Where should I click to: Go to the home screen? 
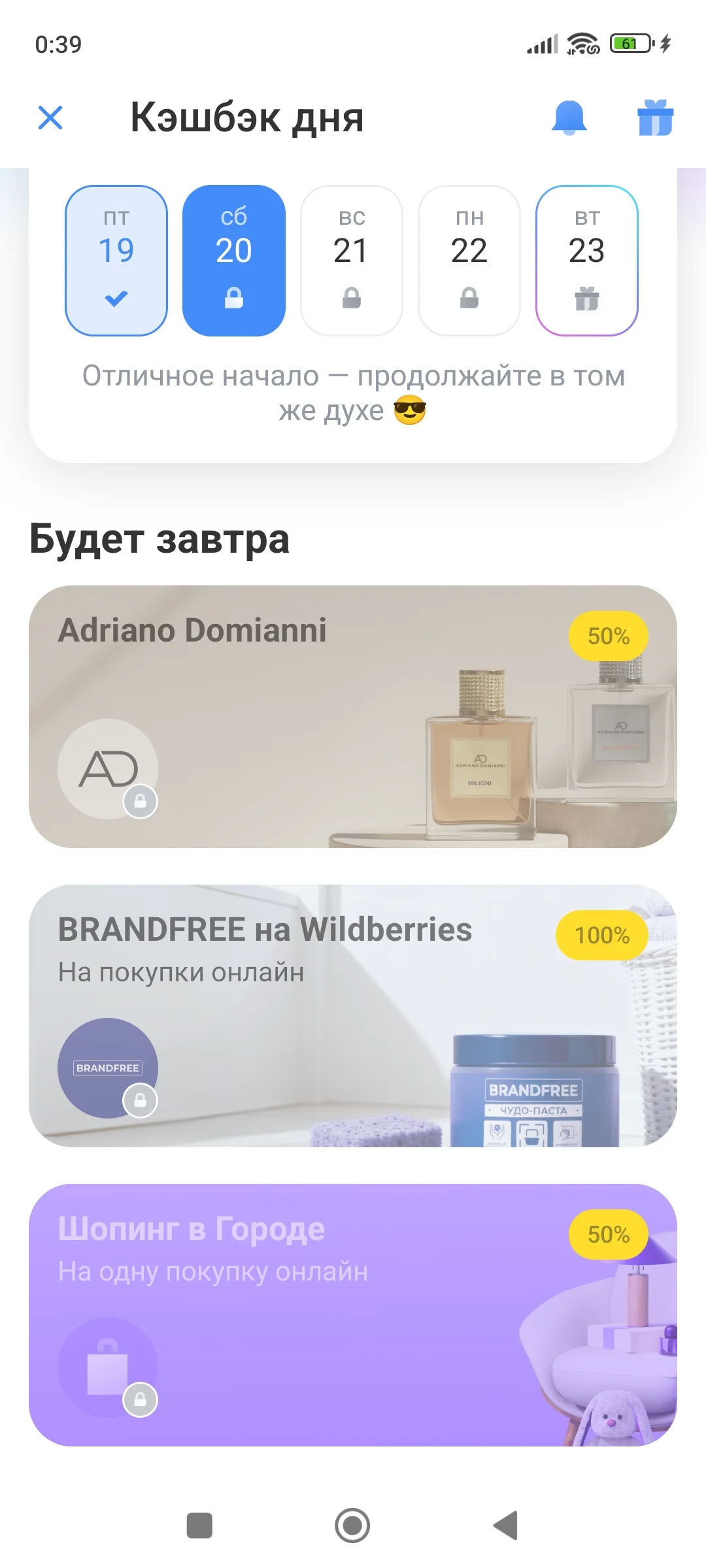(x=352, y=1526)
